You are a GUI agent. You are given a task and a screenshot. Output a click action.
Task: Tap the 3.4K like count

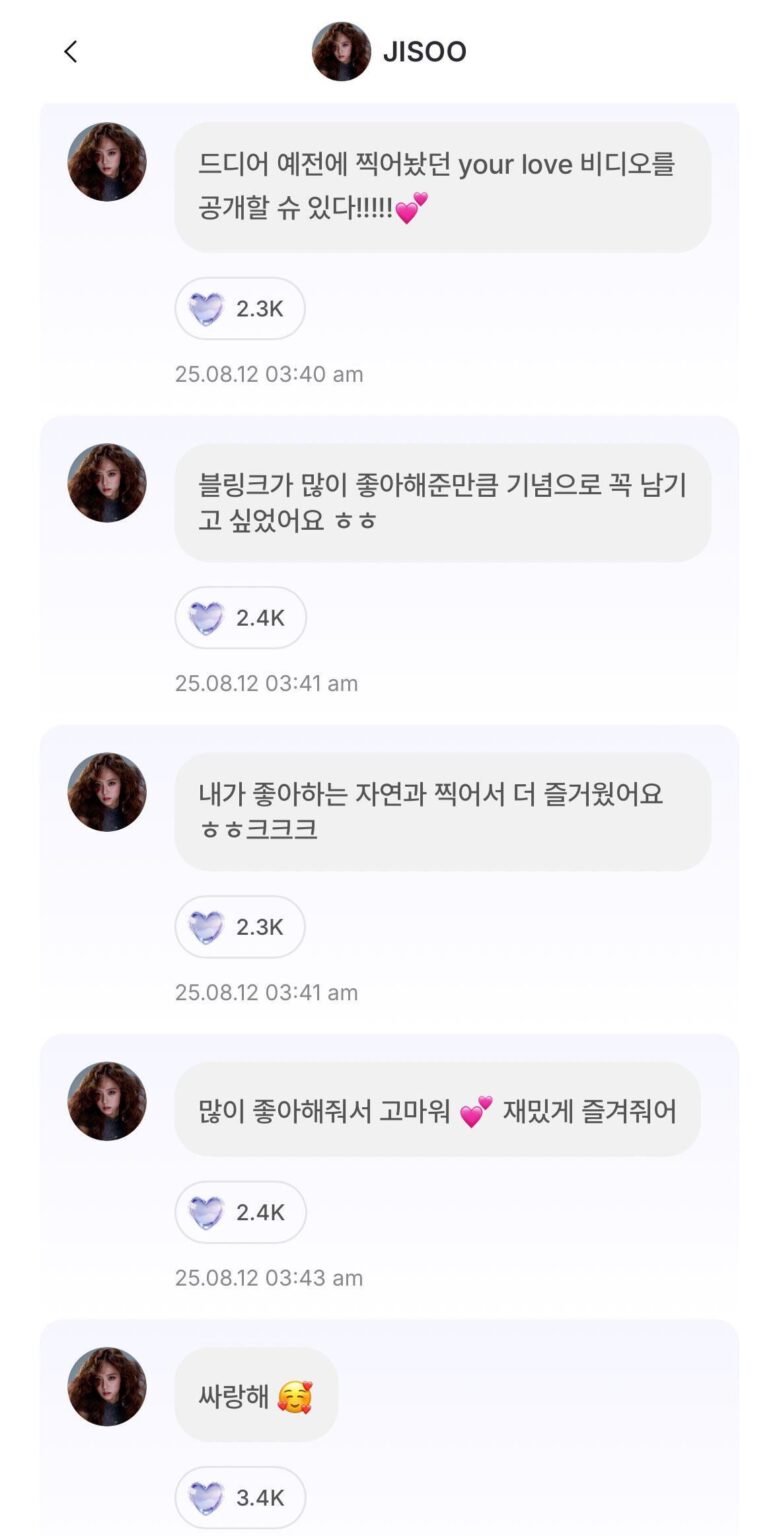pos(262,1497)
